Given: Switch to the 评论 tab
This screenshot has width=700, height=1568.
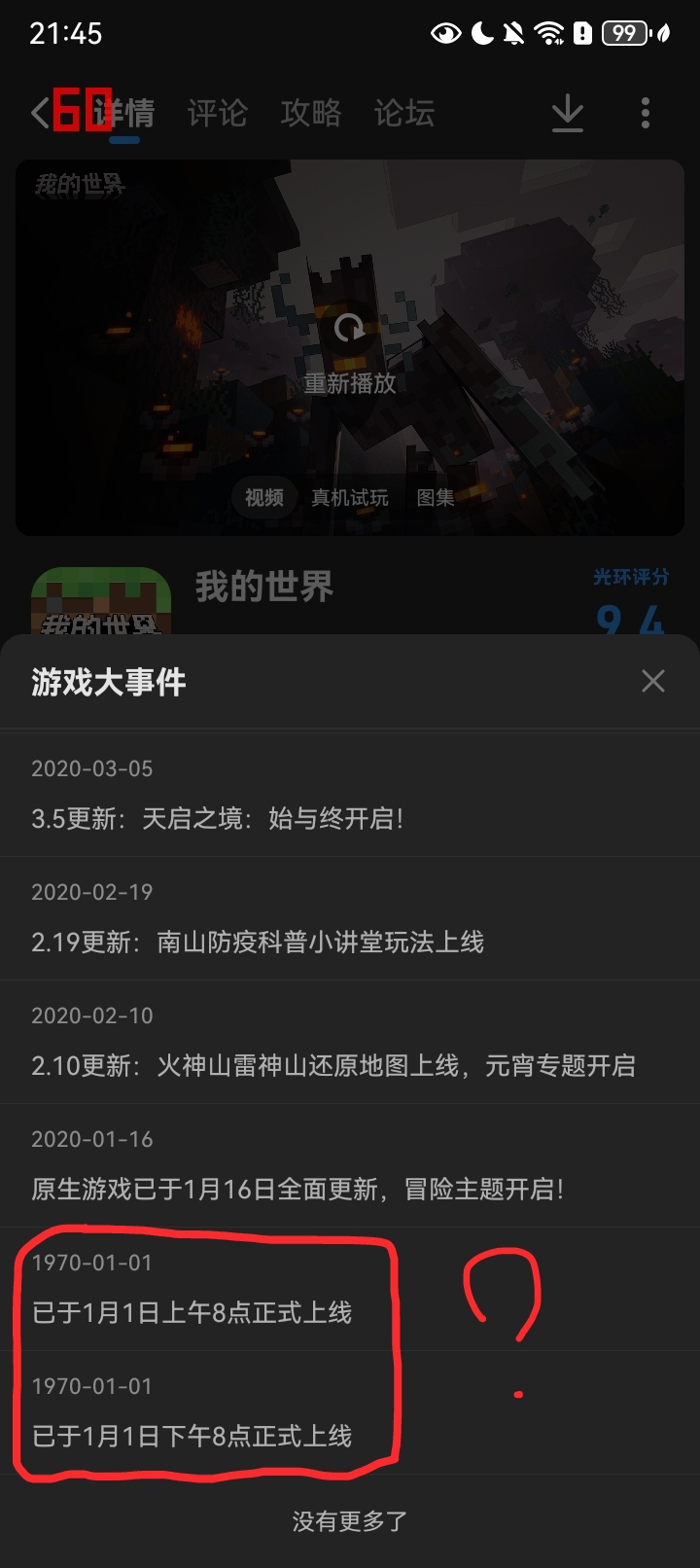Looking at the screenshot, I should point(217,113).
